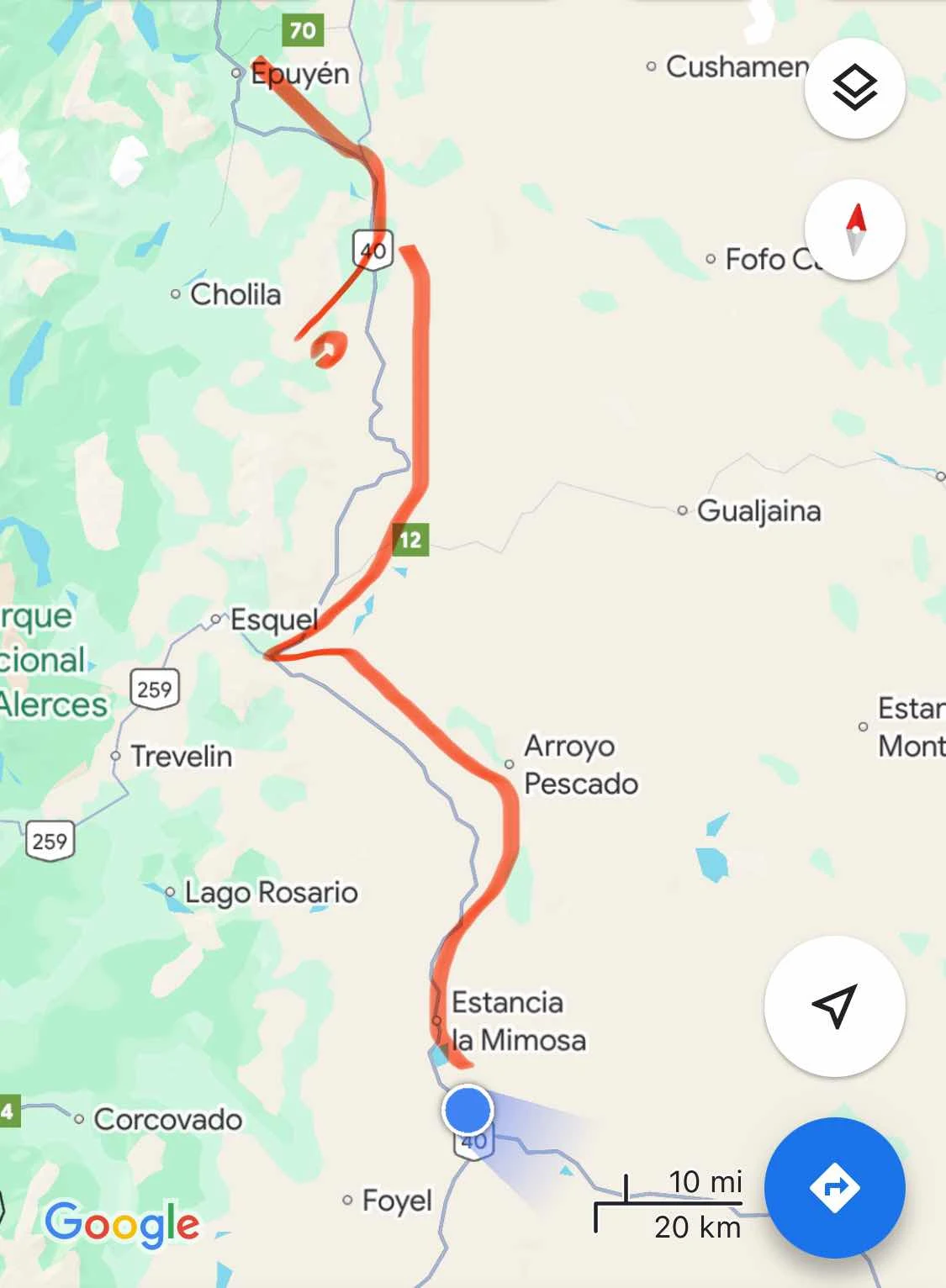
Task: Tap the compass to reset north
Action: point(854,230)
